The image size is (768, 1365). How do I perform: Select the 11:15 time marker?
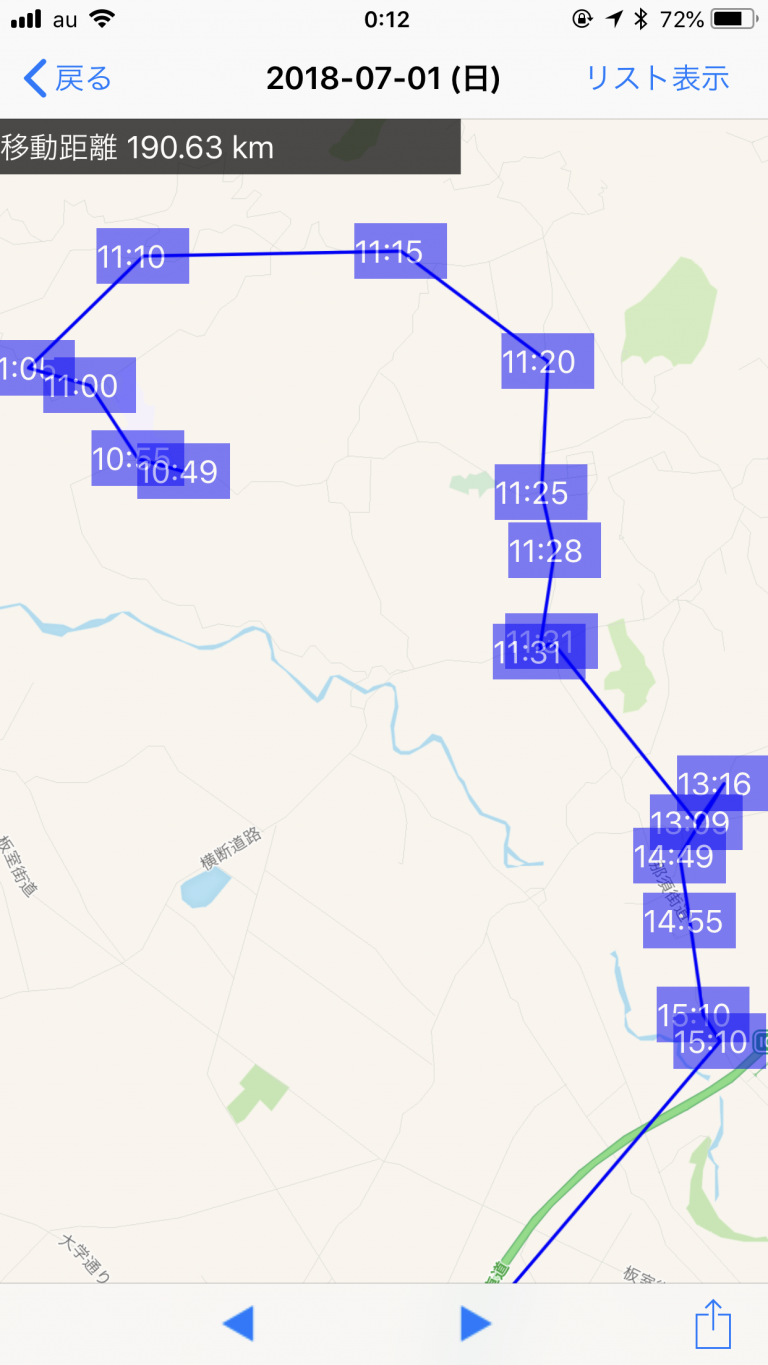click(400, 251)
